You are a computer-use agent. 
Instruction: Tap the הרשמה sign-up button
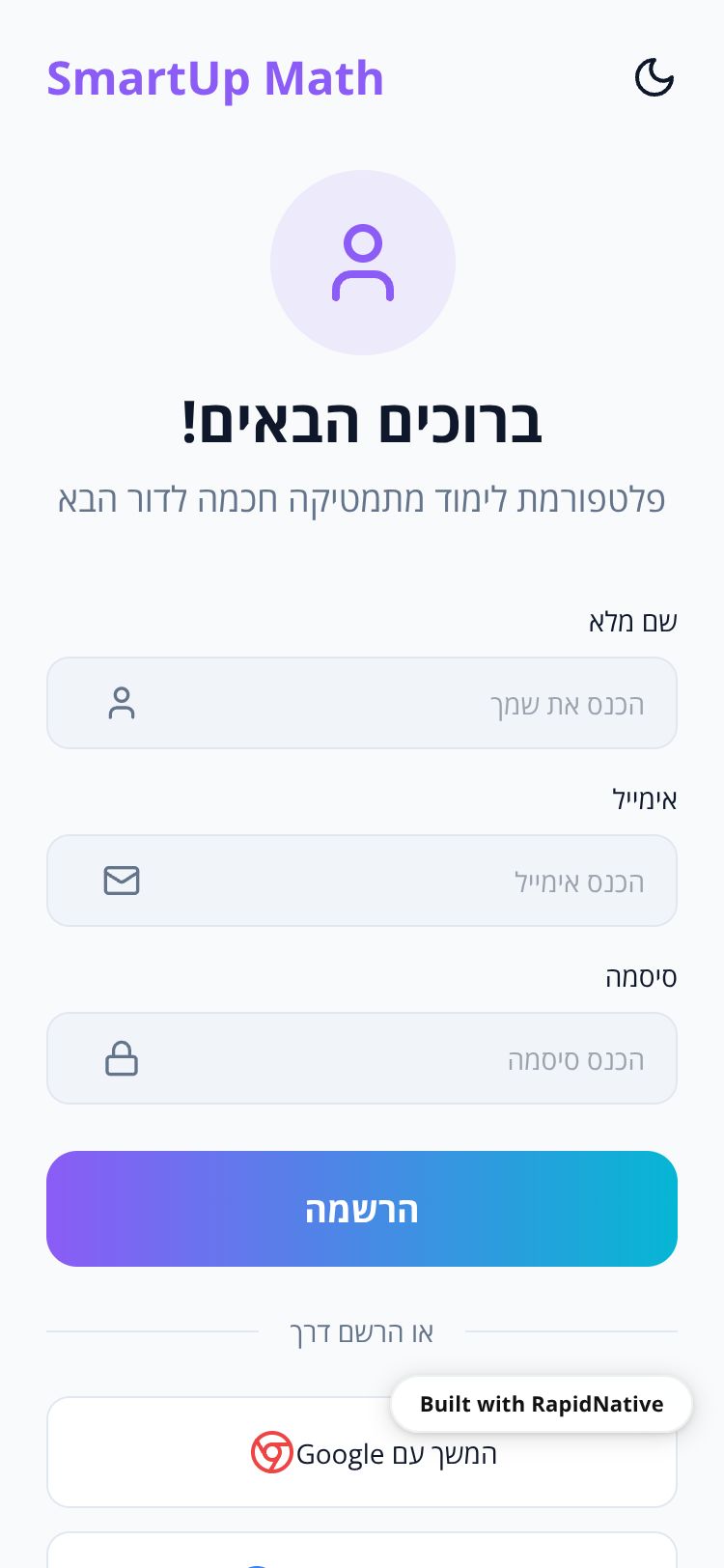(362, 1209)
